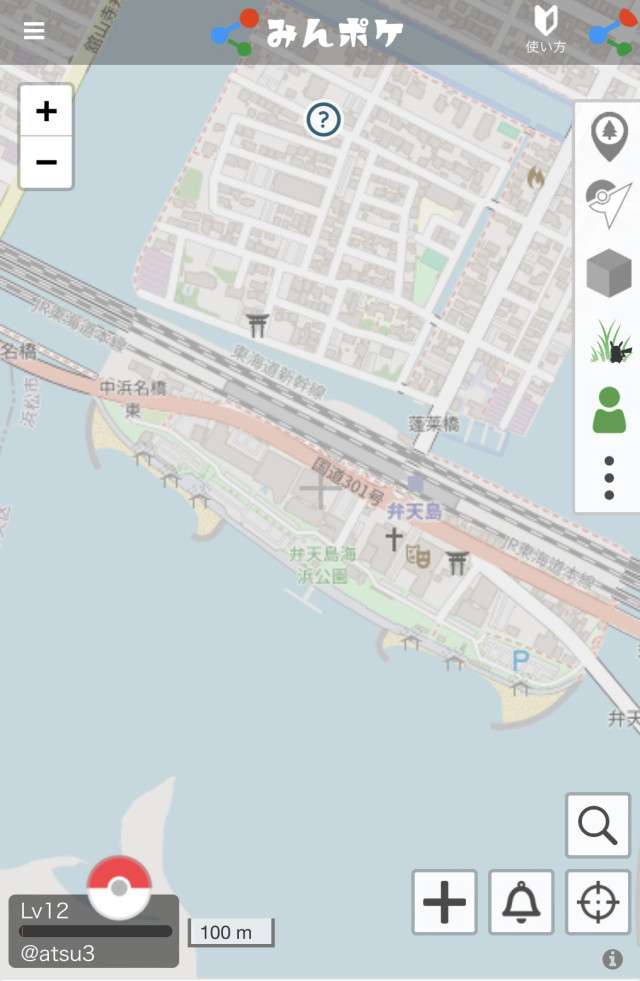
Task: Center map on current location
Action: [598, 902]
